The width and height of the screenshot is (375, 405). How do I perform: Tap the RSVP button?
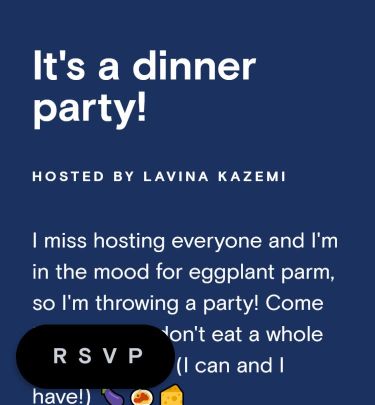click(96, 356)
